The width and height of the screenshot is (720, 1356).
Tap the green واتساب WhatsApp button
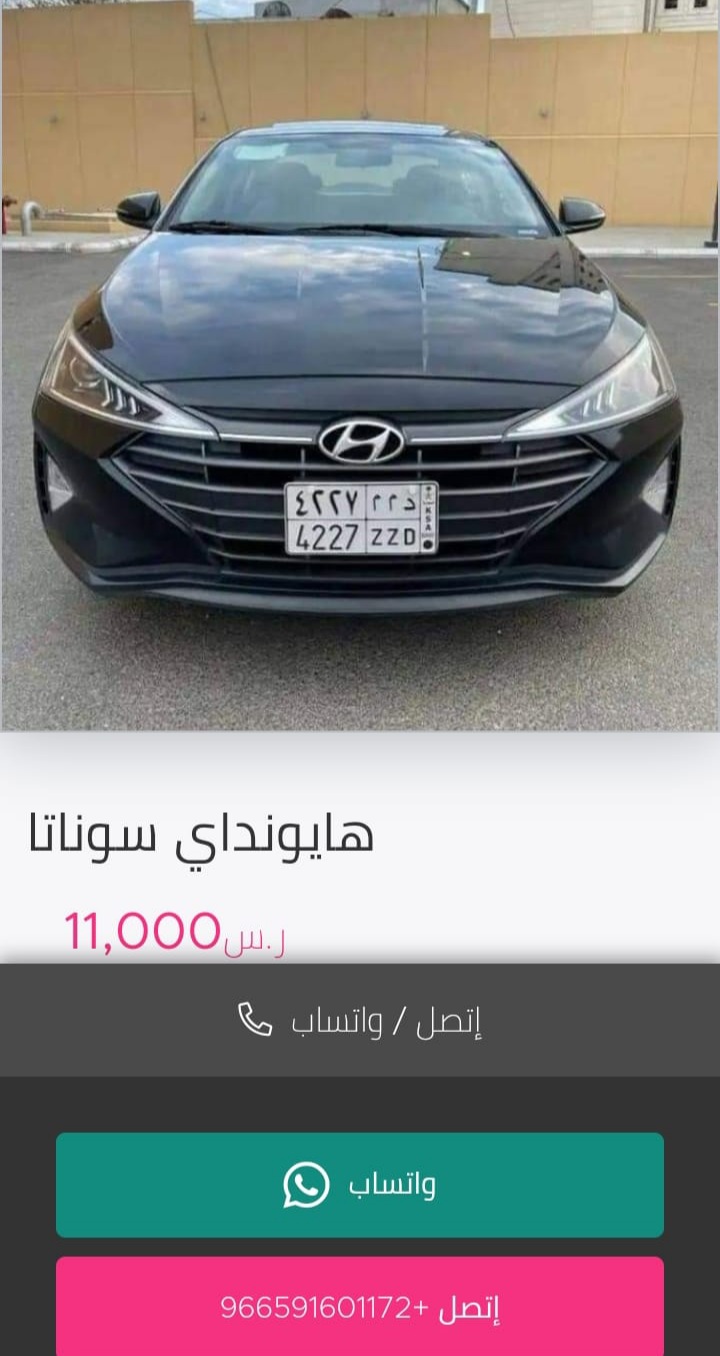coord(360,1185)
